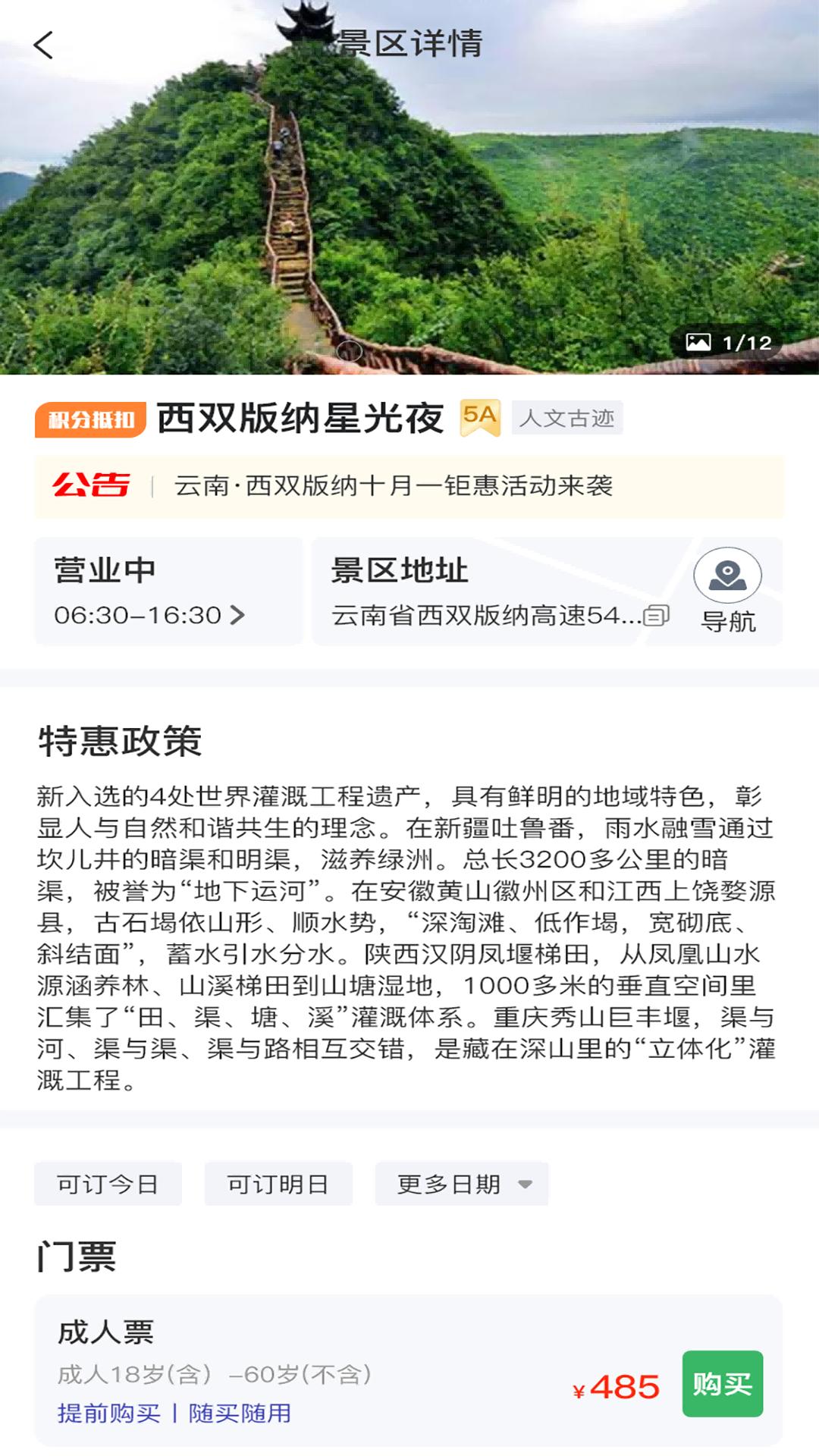Expand business hours via the chevron after 16:30
Screen dimensions: 819x1456
[237, 613]
